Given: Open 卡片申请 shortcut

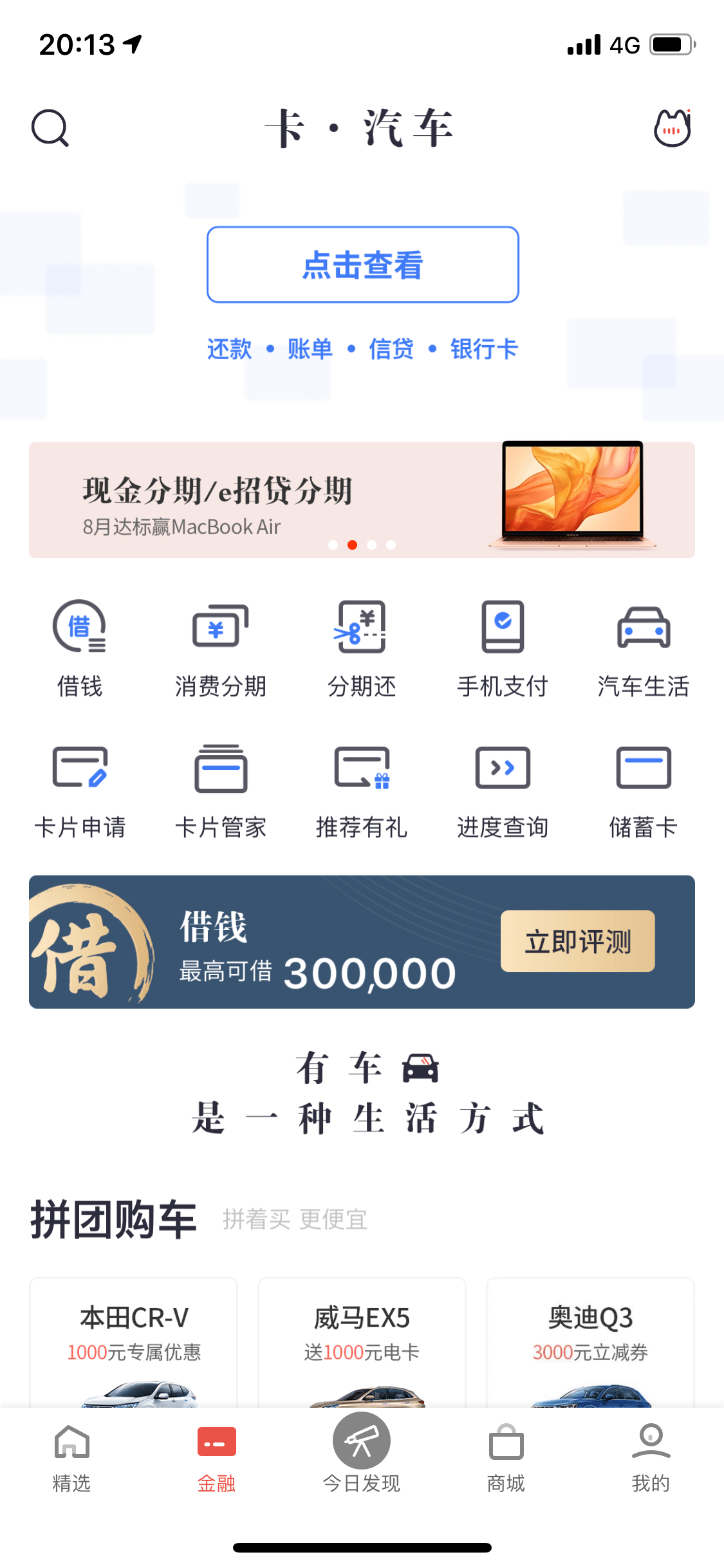Looking at the screenshot, I should 79,790.
